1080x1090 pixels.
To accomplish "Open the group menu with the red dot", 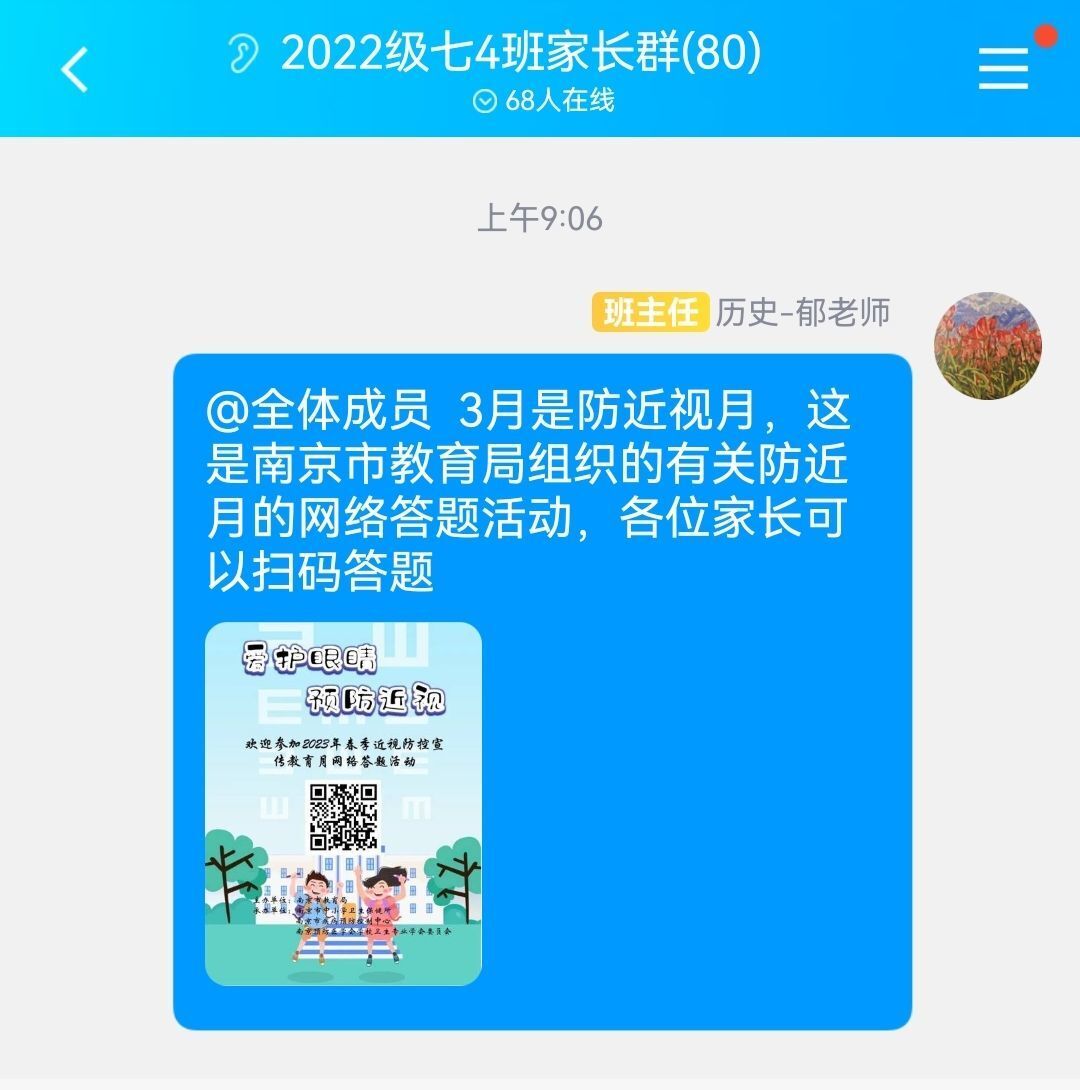I will [x=1003, y=69].
